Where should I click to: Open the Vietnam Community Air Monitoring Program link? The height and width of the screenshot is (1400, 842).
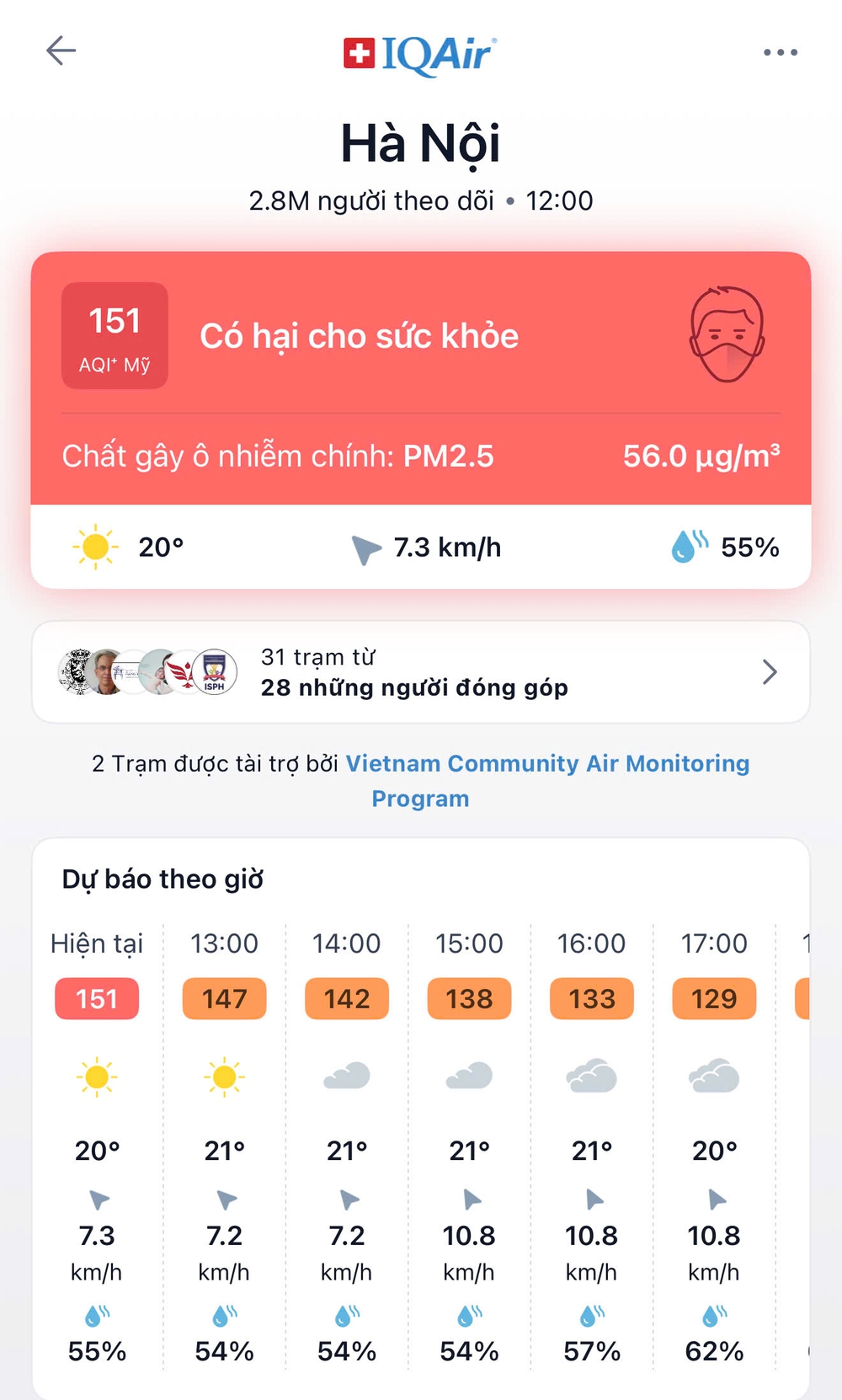(x=547, y=764)
